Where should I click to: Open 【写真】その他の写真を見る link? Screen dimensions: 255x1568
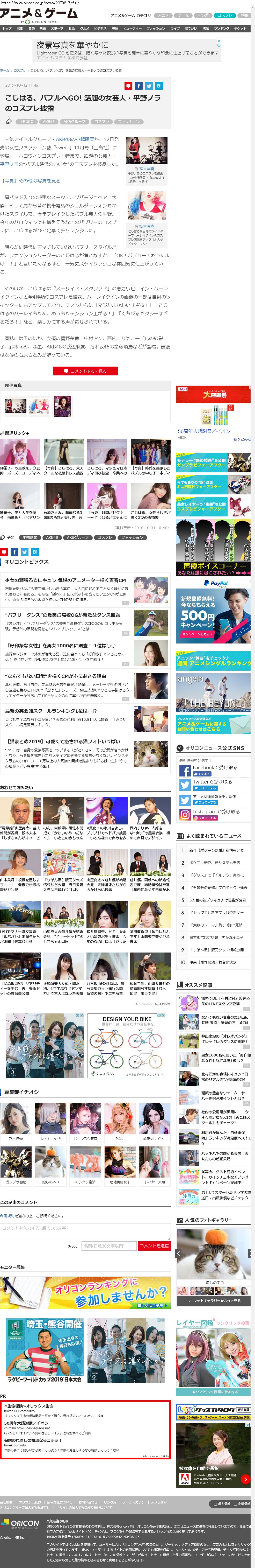point(31,181)
